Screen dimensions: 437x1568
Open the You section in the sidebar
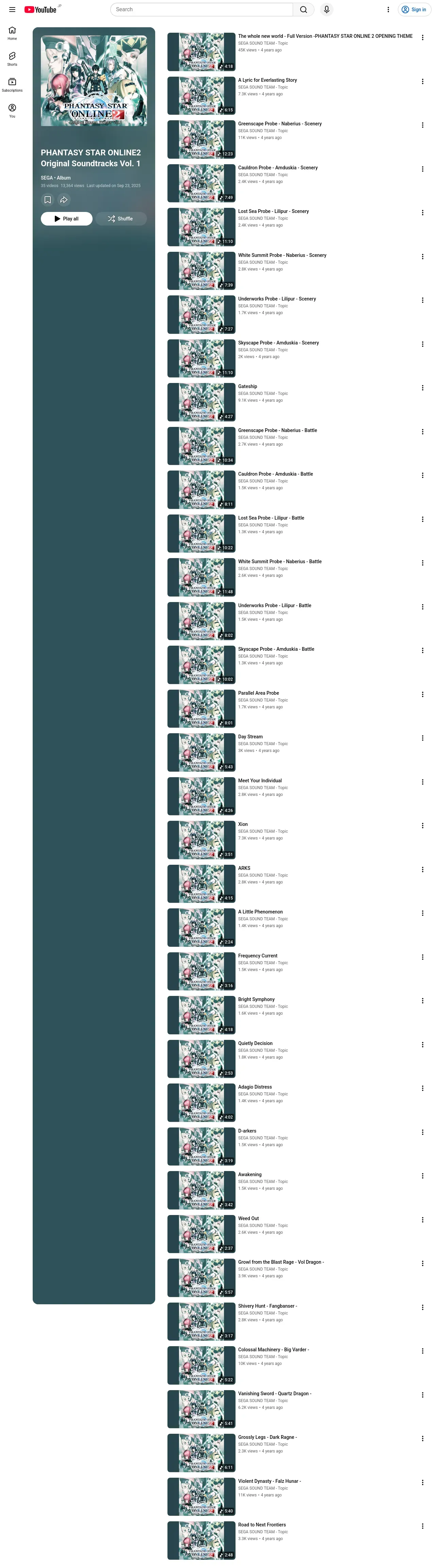click(12, 111)
